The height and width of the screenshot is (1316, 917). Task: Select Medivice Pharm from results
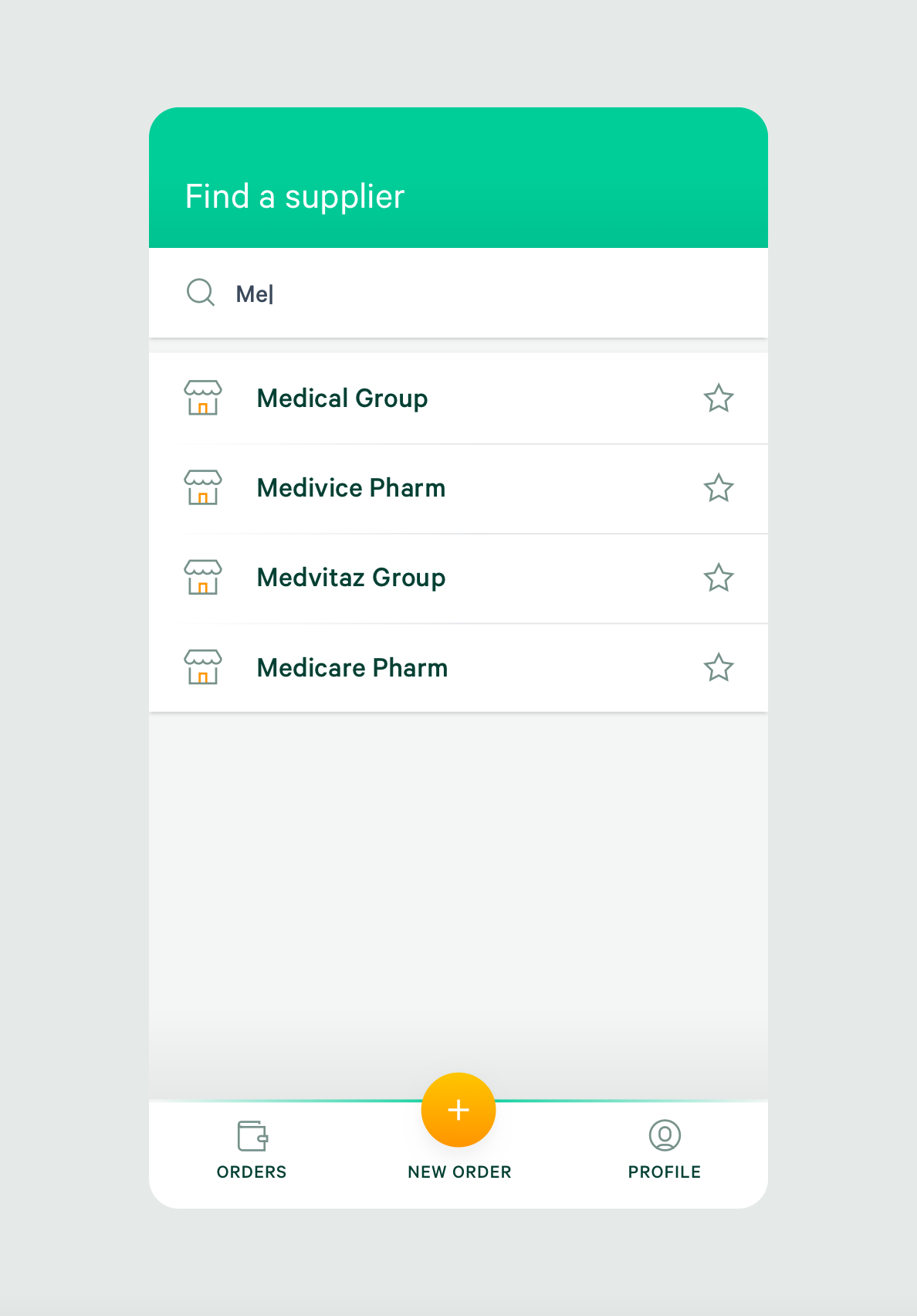point(351,488)
